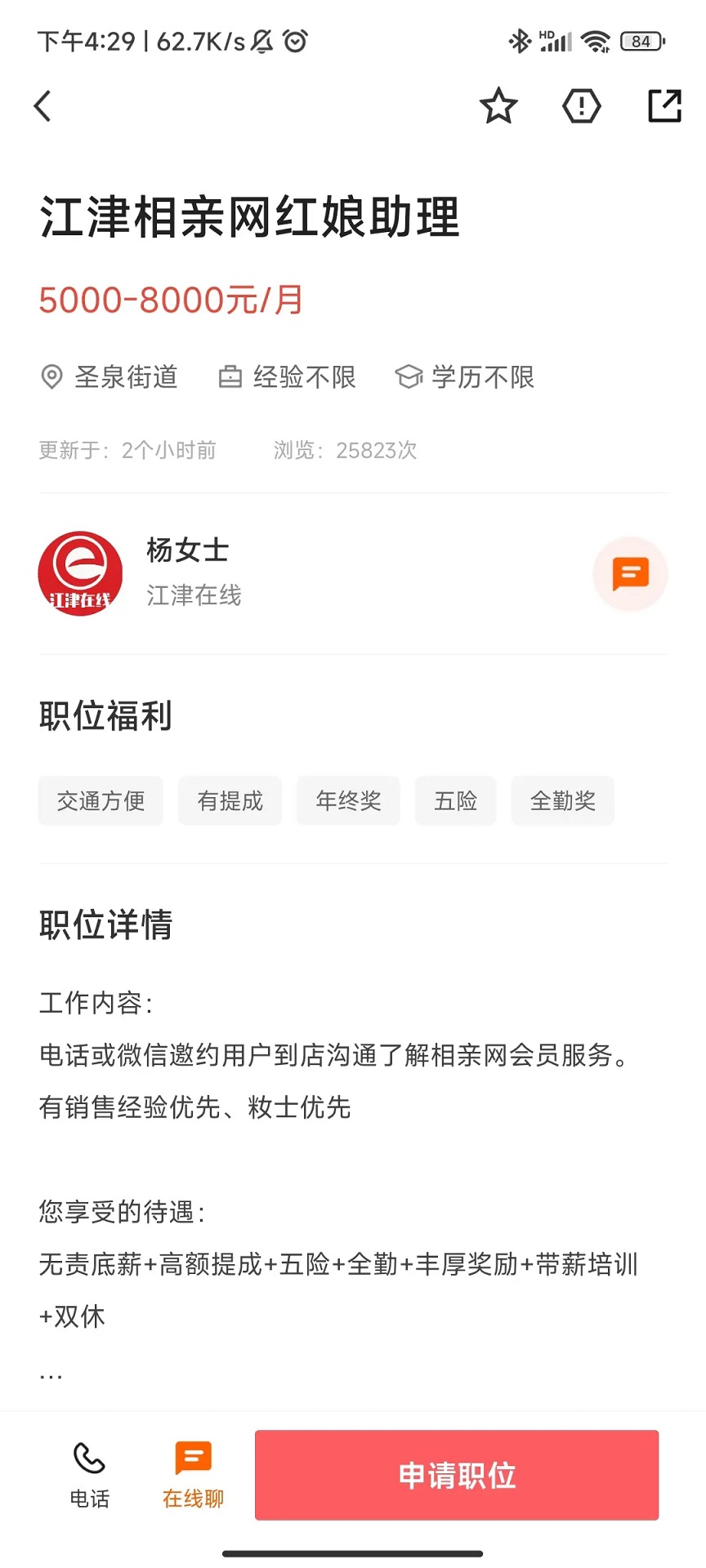The image size is (706, 1568).
Task: Tap the star icon to favorite this job
Action: [x=498, y=105]
